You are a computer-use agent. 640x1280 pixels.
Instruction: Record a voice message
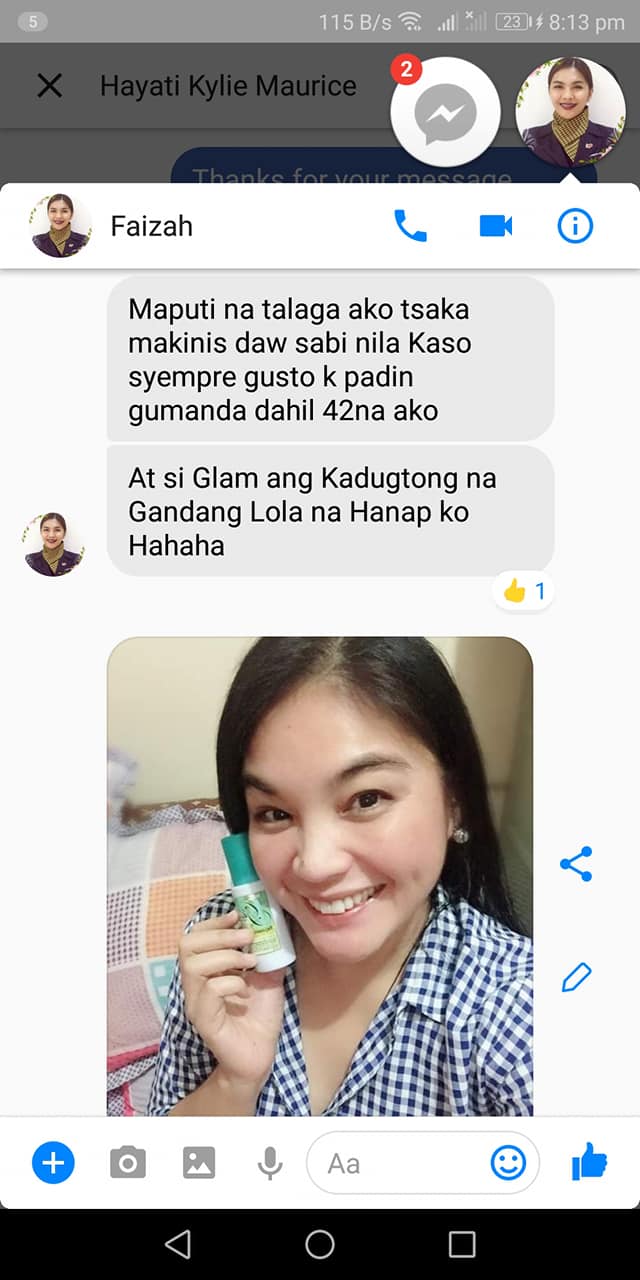pos(269,1163)
